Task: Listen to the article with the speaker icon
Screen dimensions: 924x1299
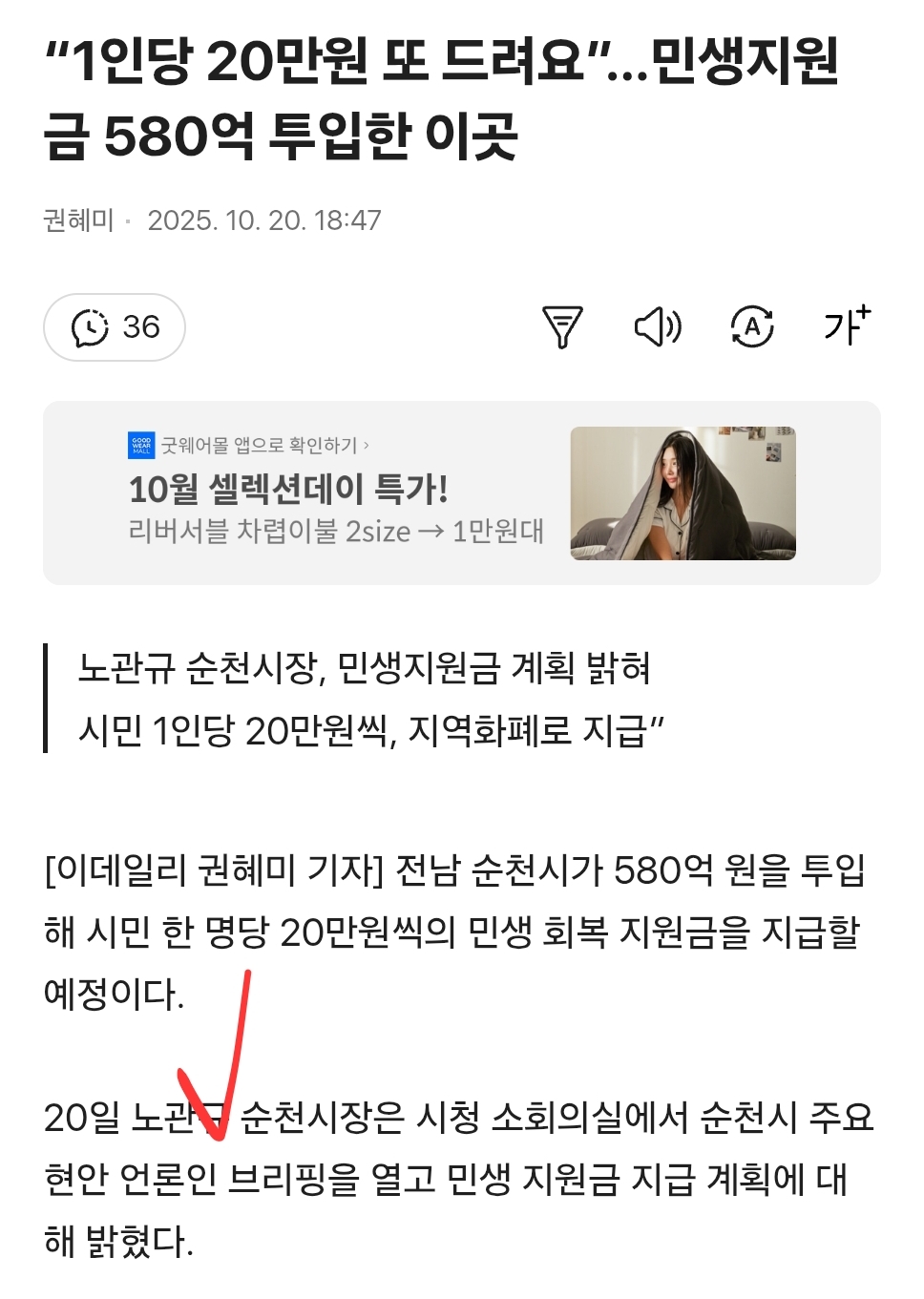Action: 658,327
